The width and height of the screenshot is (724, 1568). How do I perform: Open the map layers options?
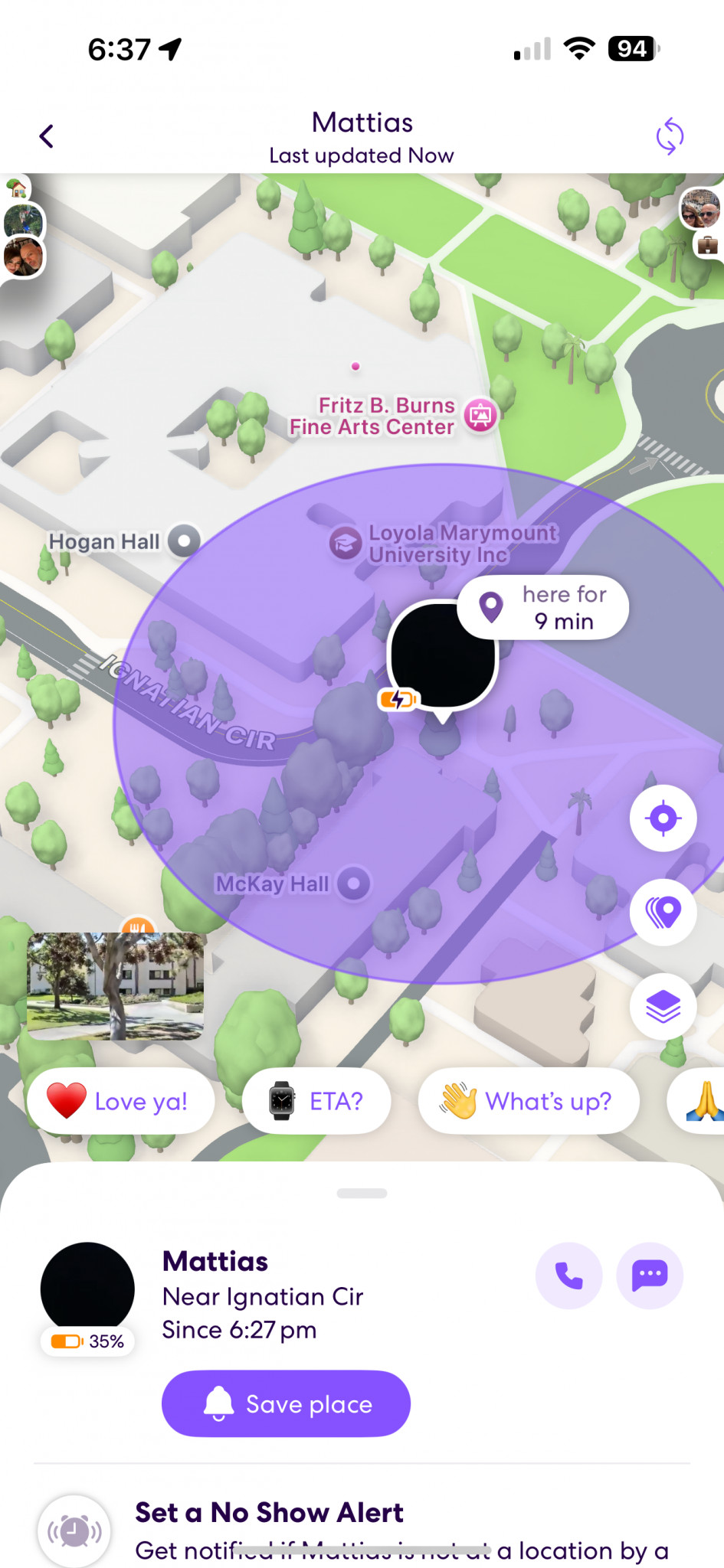pyautogui.click(x=663, y=1006)
